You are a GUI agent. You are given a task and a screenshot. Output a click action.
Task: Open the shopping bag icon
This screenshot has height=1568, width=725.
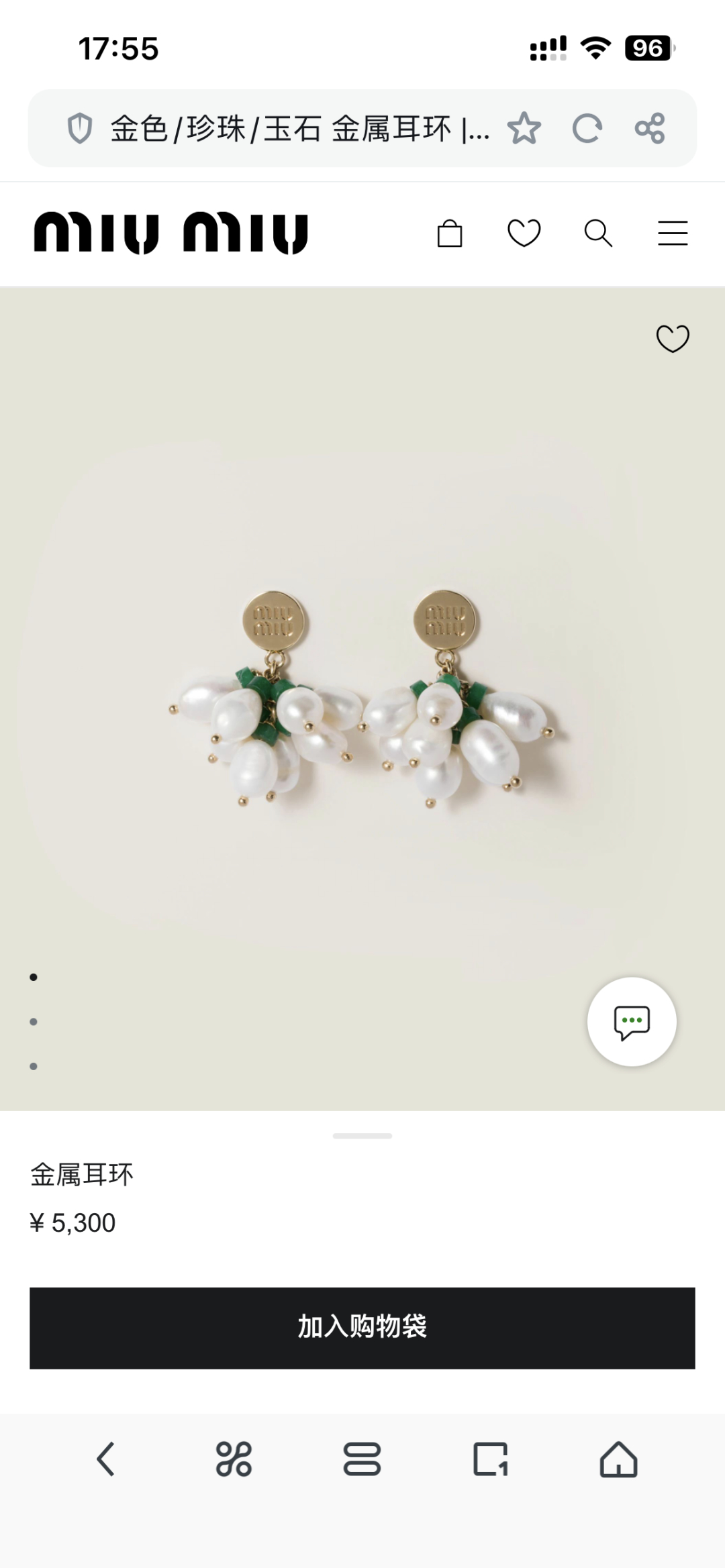coord(449,233)
